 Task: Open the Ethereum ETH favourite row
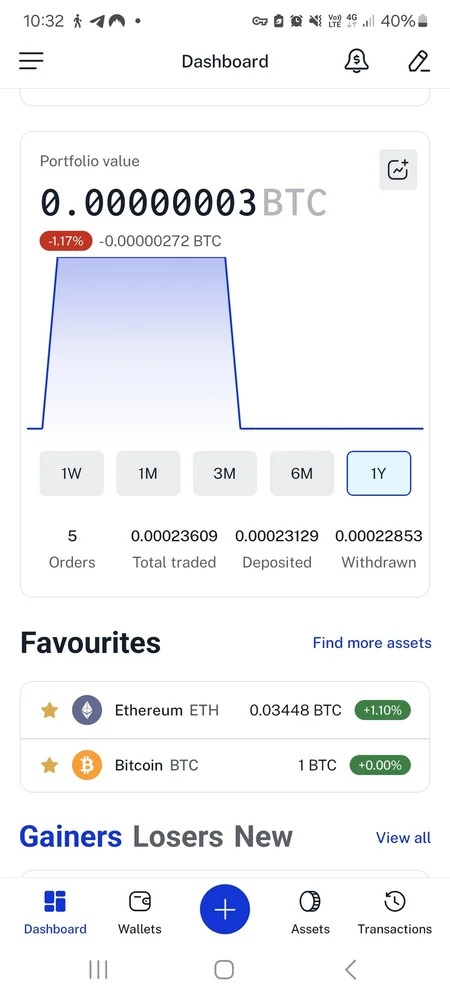pos(225,710)
